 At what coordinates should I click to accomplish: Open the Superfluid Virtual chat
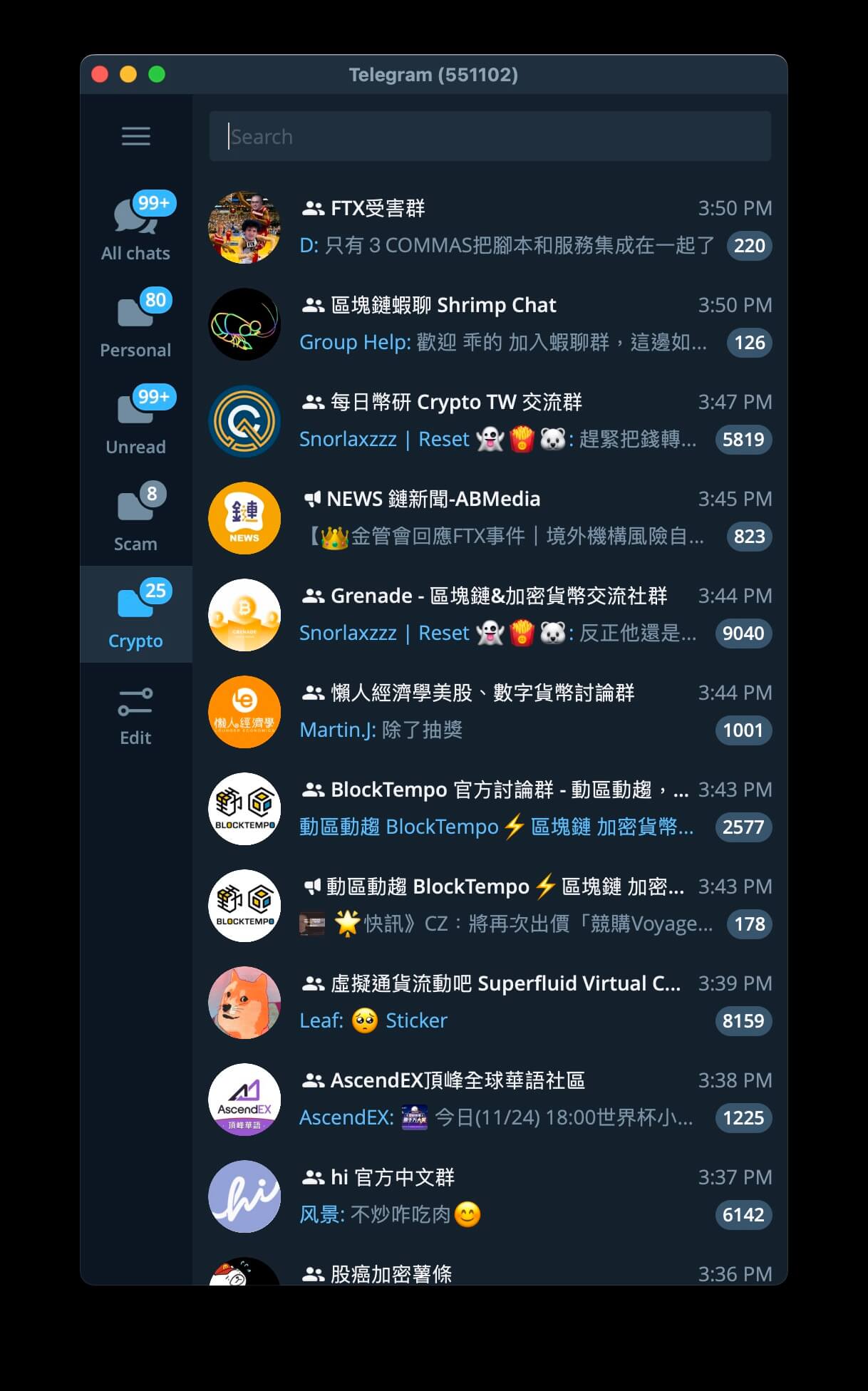point(490,1002)
